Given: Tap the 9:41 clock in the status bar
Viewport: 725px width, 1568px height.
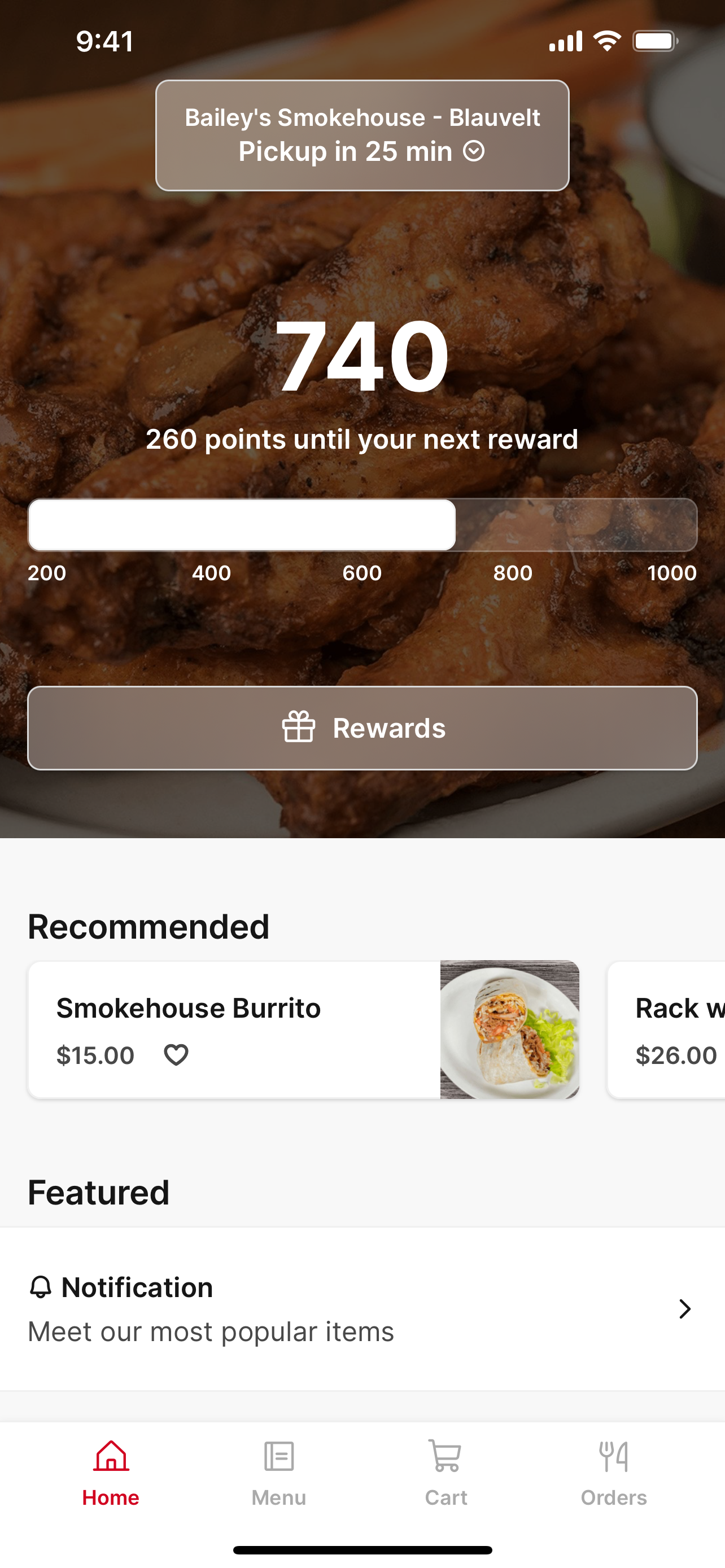Looking at the screenshot, I should [x=106, y=40].
